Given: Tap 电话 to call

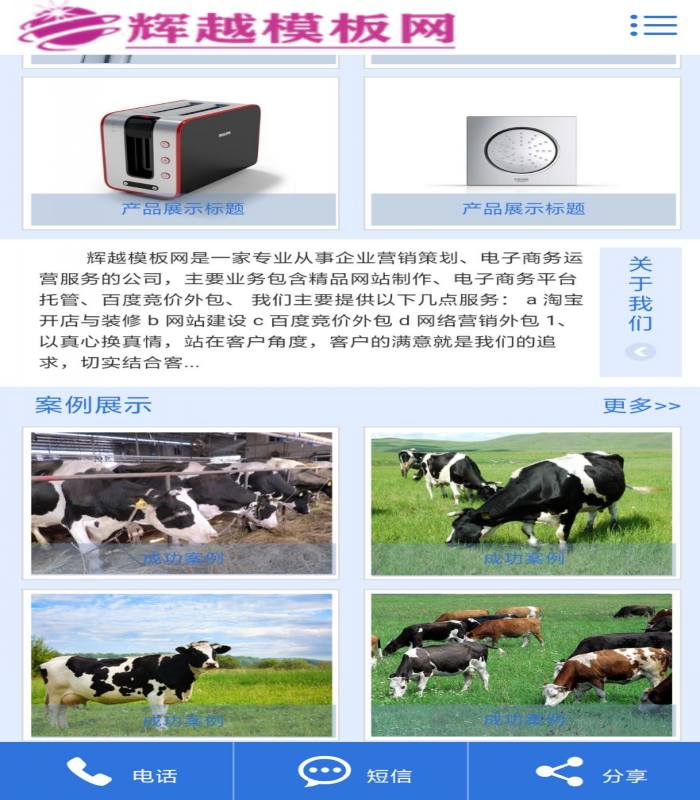Looking at the screenshot, I should tap(120, 773).
